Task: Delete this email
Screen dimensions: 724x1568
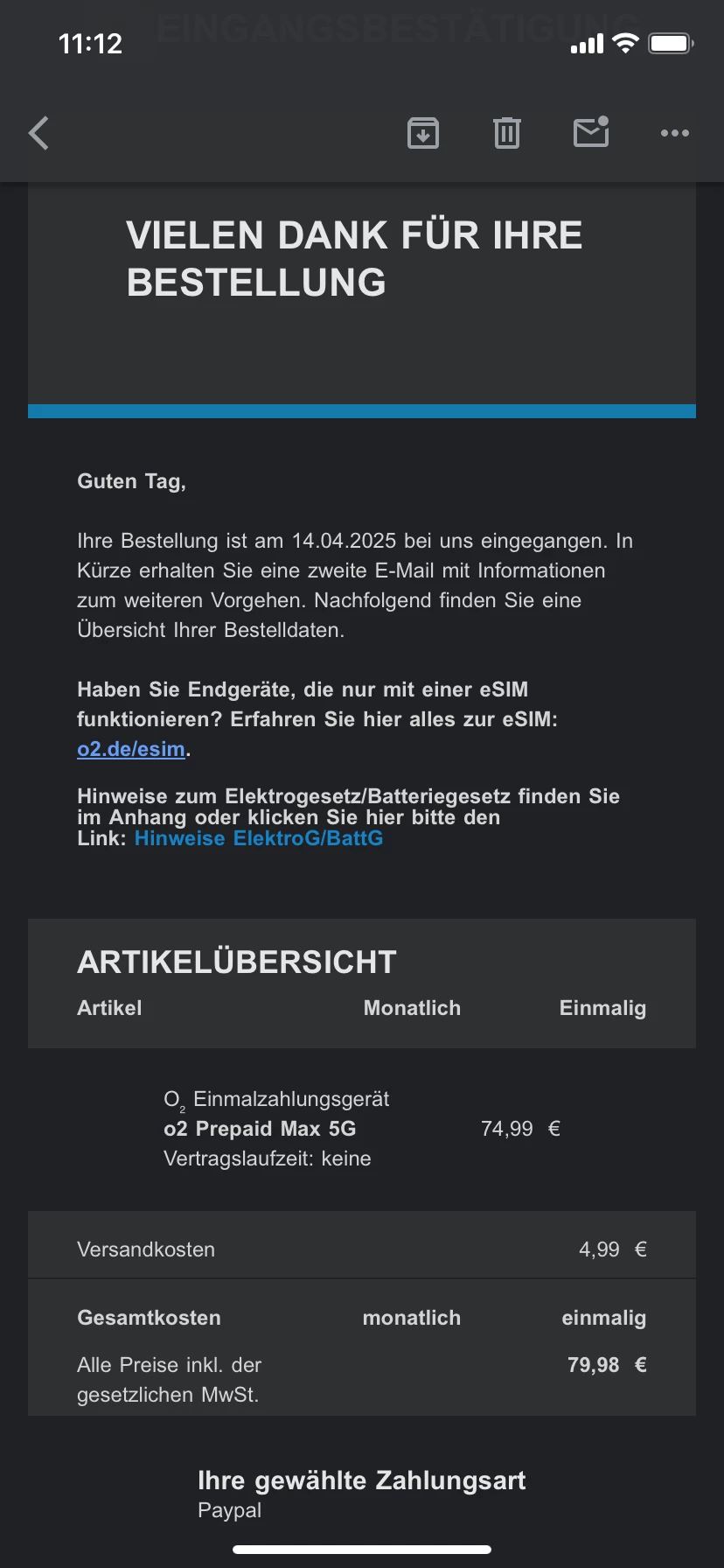Action: point(507,134)
